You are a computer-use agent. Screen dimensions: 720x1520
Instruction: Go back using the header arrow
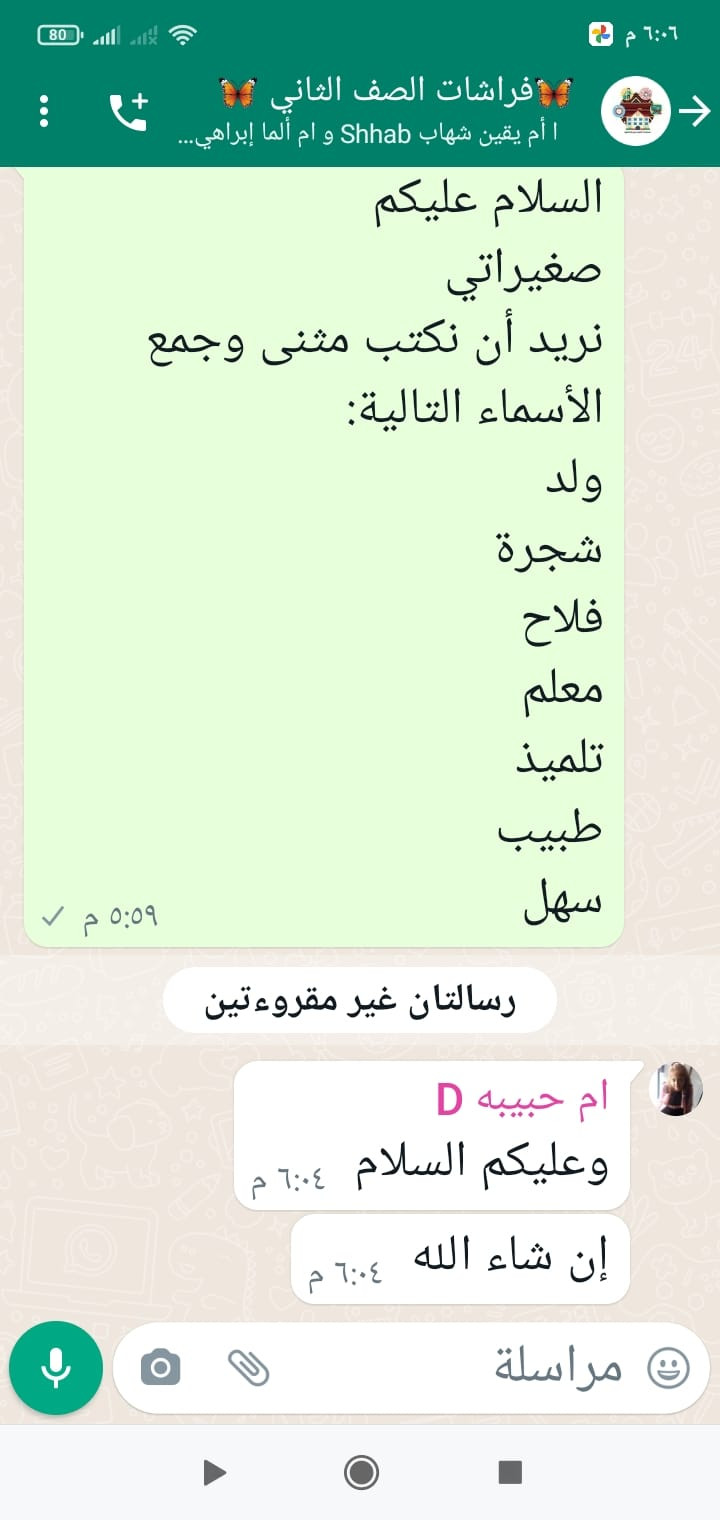[694, 111]
